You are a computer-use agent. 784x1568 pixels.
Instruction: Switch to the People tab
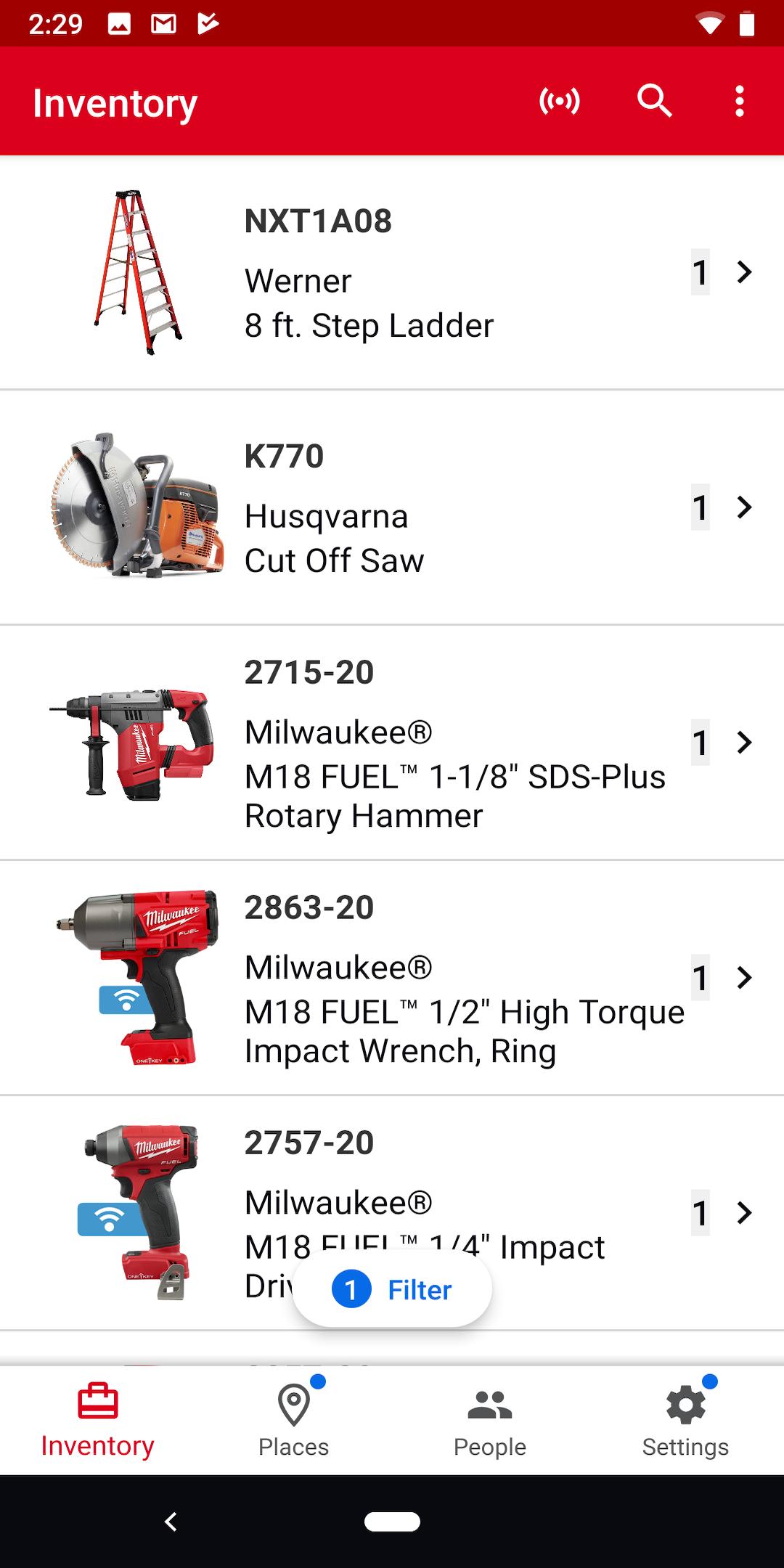point(490,1421)
